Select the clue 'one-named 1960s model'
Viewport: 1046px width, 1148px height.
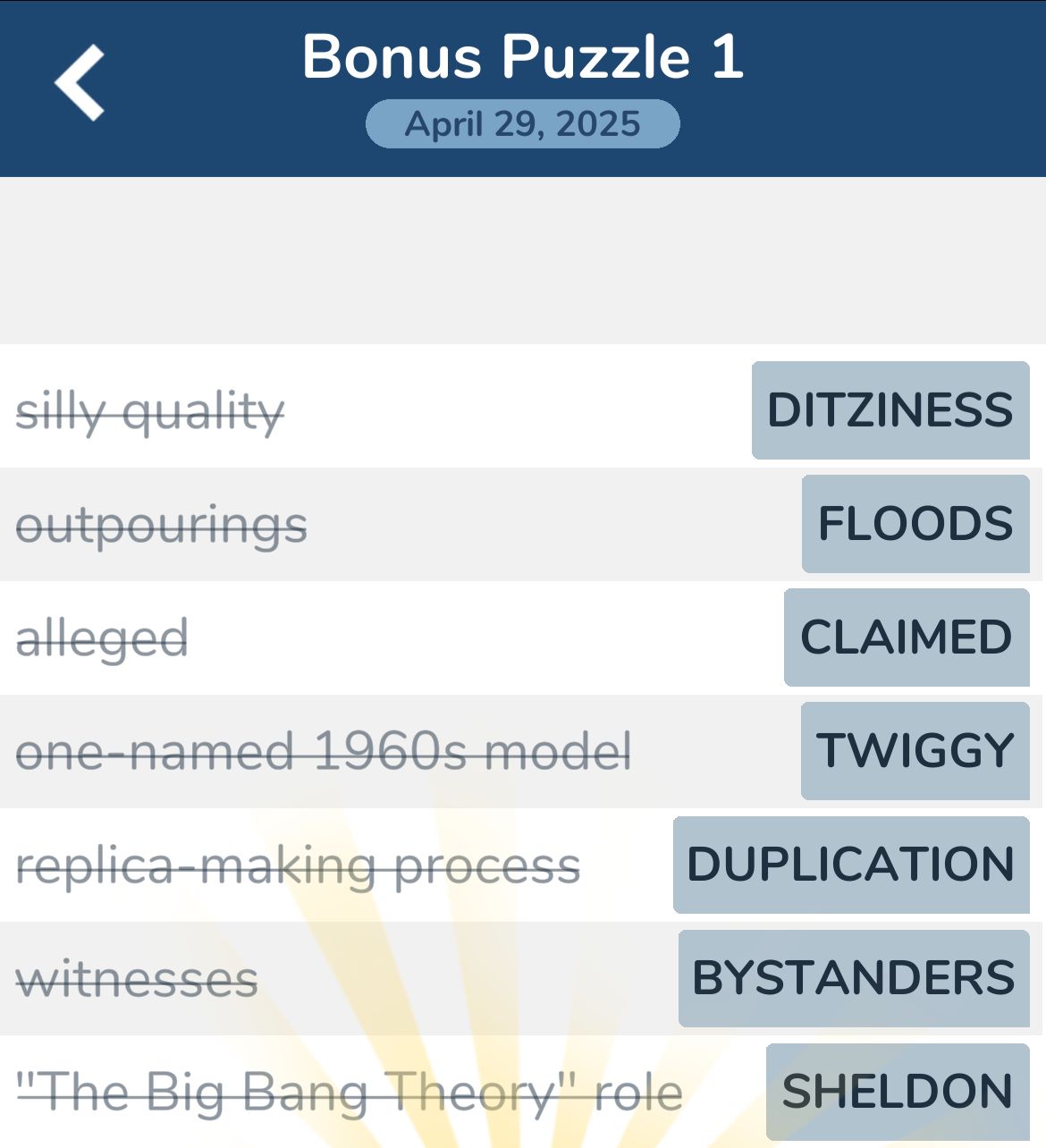pos(326,749)
